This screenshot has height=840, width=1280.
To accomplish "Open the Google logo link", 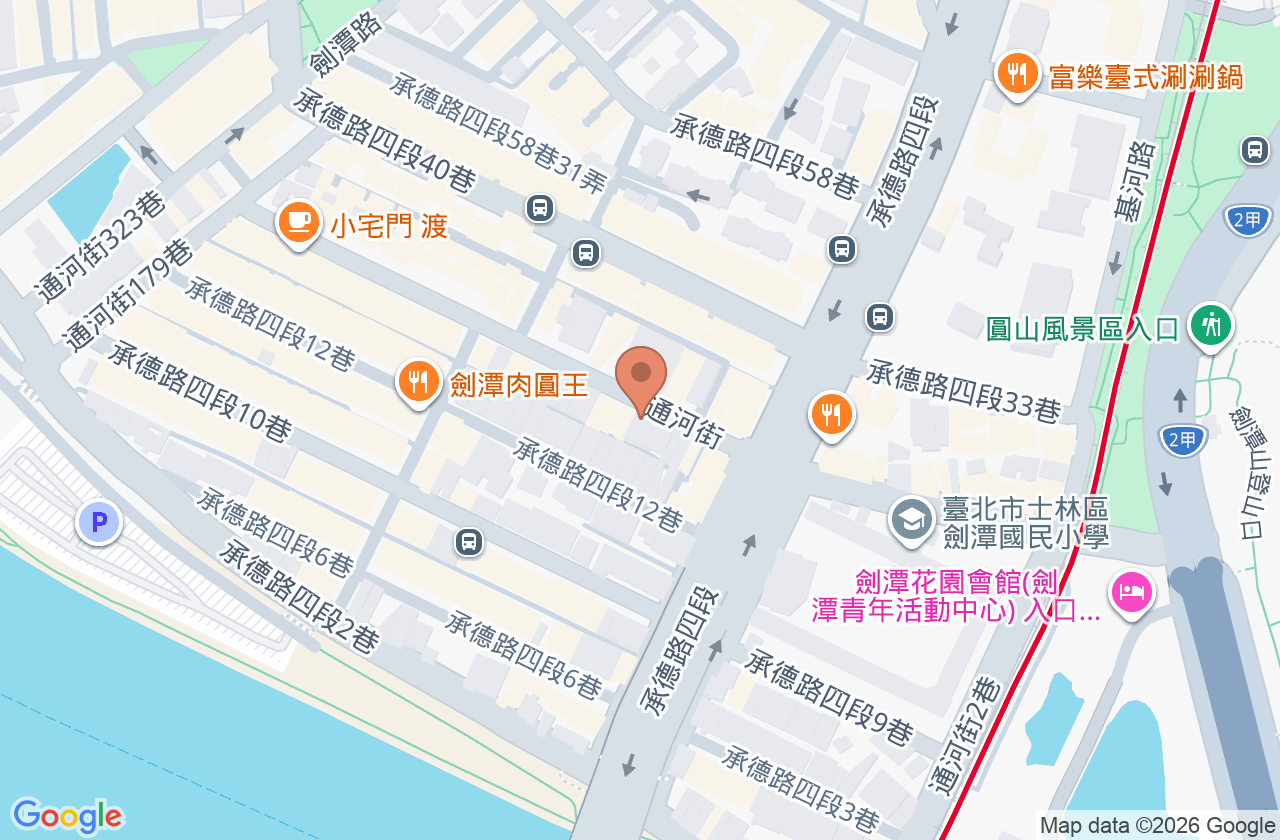I will [67, 816].
